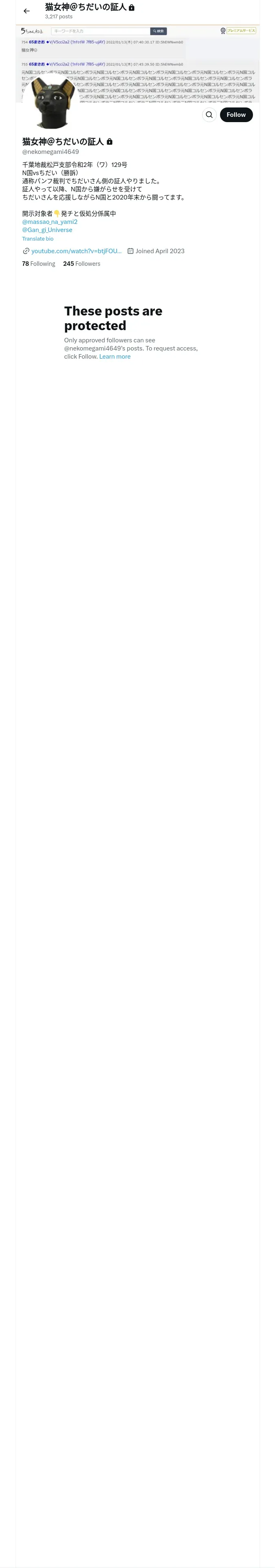Open Learn more about protected posts
Image resolution: width=275 pixels, height=1568 pixels.
(x=114, y=357)
